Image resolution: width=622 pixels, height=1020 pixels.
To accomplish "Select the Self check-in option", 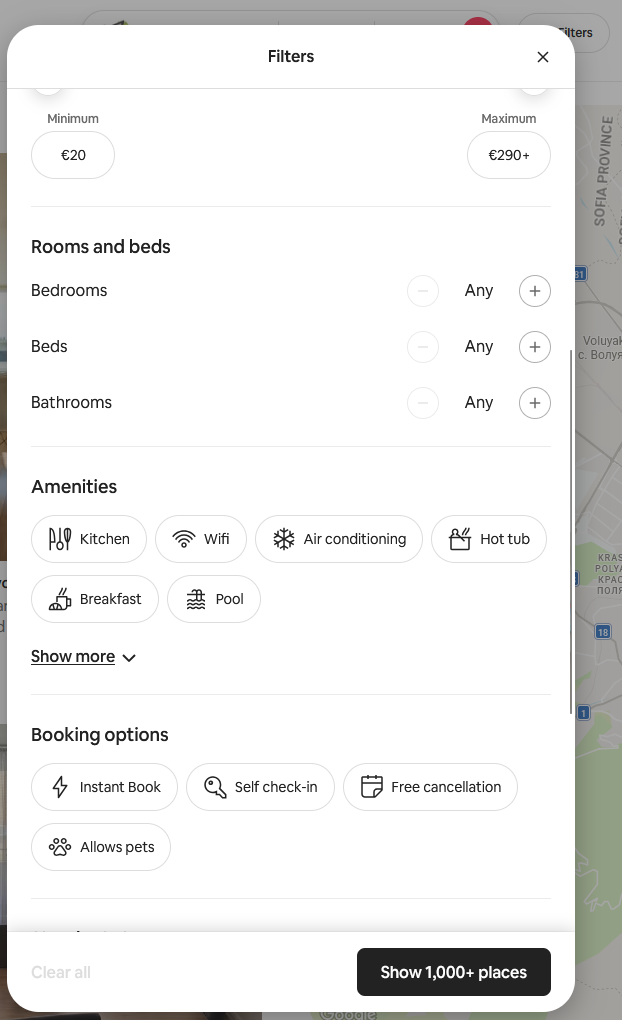I will [260, 787].
